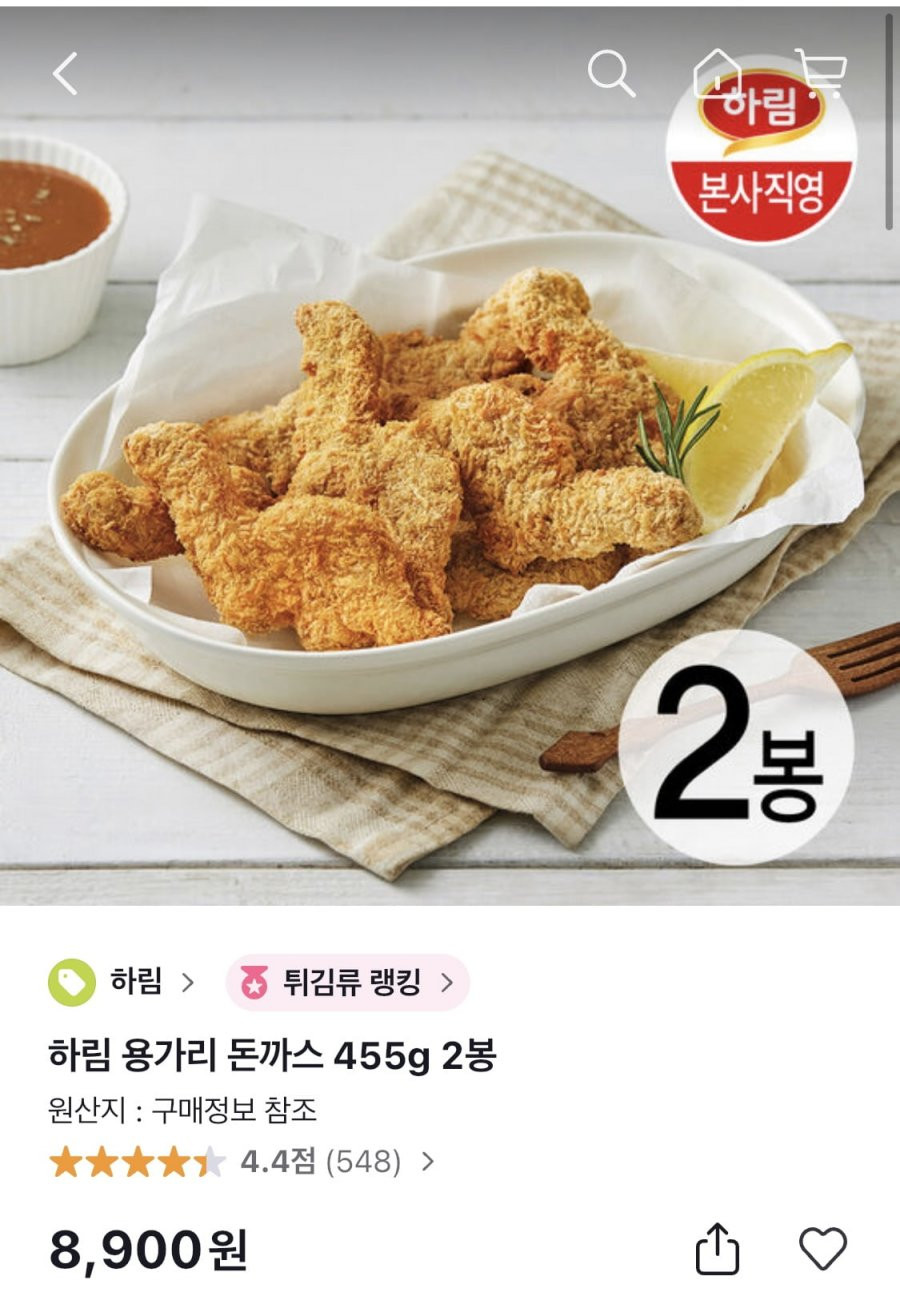Share this product
The height and width of the screenshot is (1316, 900).
coord(717,1250)
